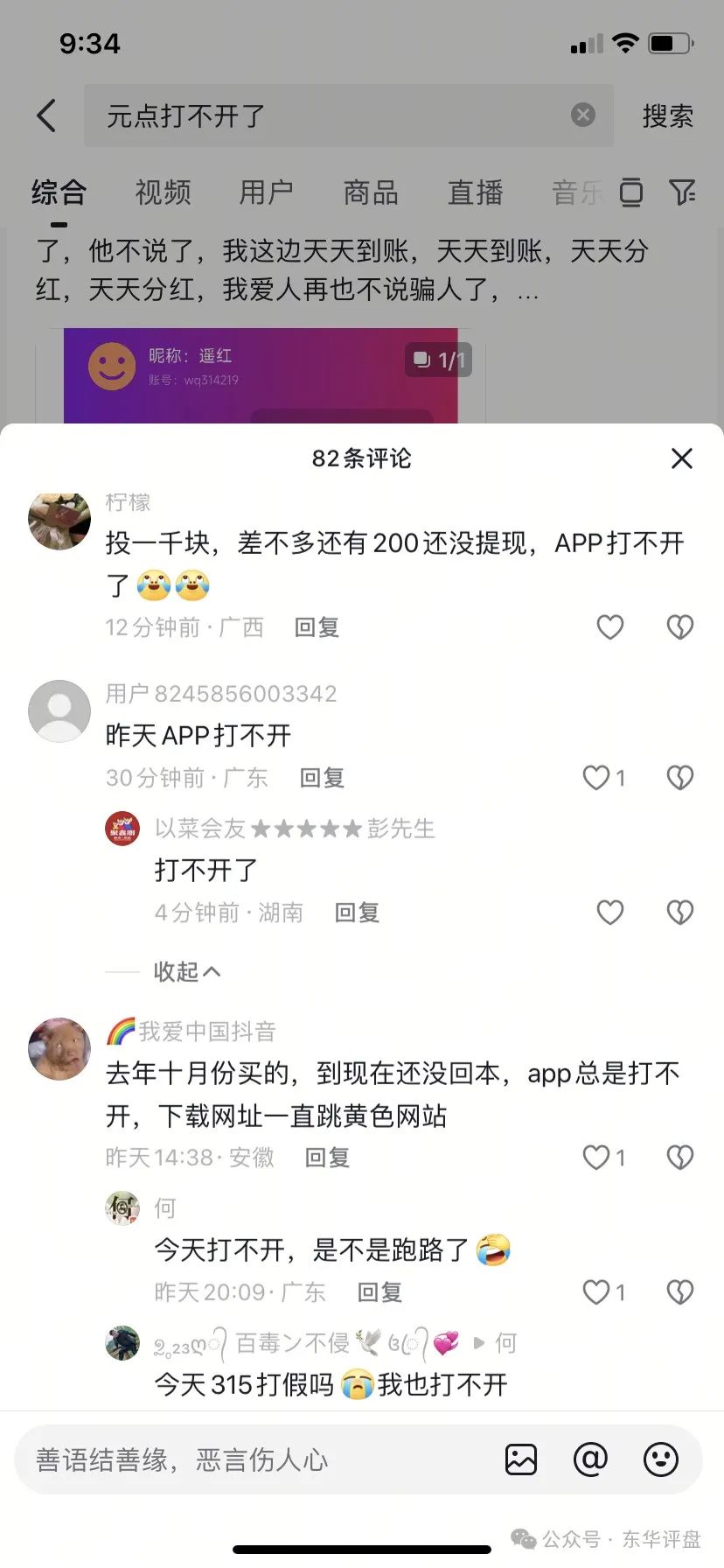Reply to 我爱中国抖音's comment
The width and height of the screenshot is (724, 1568).
pyautogui.click(x=327, y=1157)
